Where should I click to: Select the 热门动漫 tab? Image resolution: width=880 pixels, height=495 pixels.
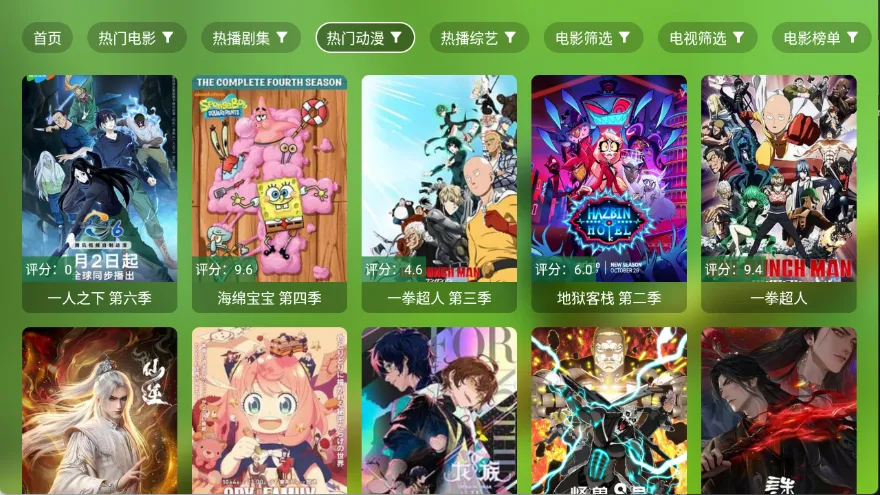click(x=365, y=38)
